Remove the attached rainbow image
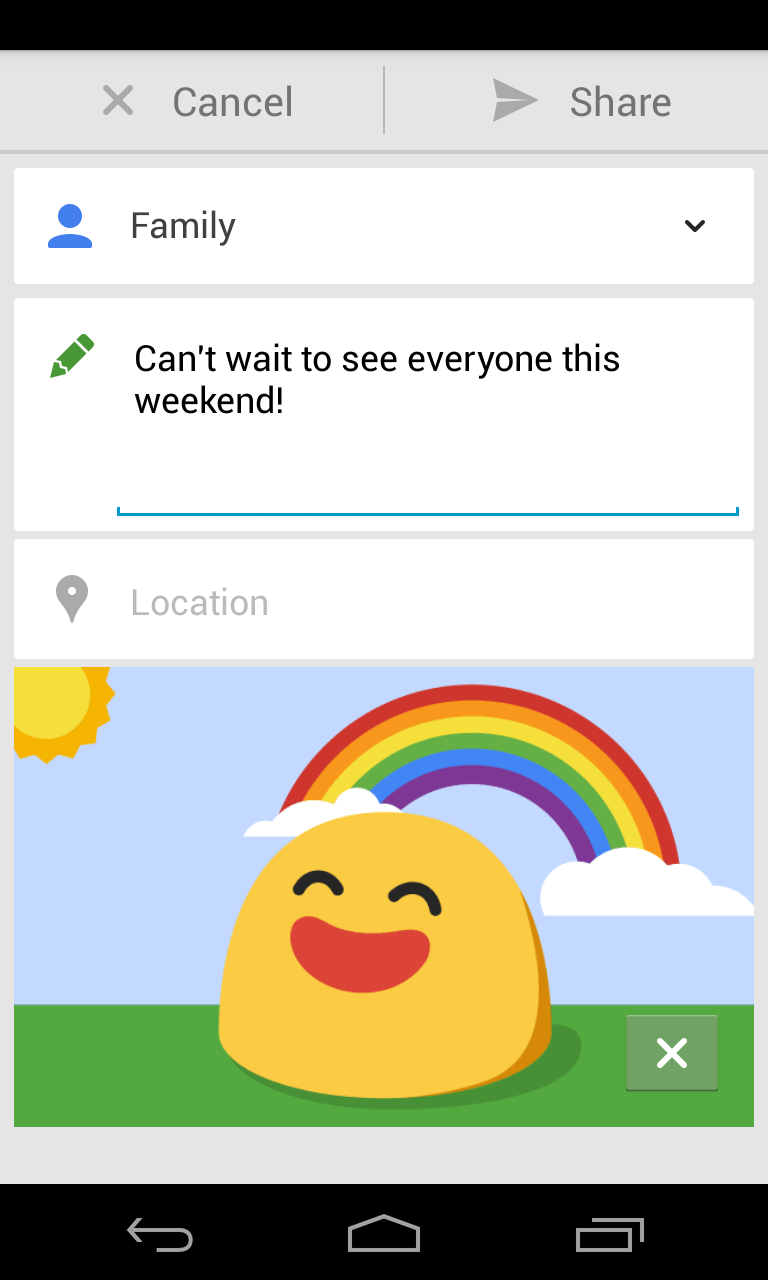Image resolution: width=768 pixels, height=1280 pixels. point(671,1052)
